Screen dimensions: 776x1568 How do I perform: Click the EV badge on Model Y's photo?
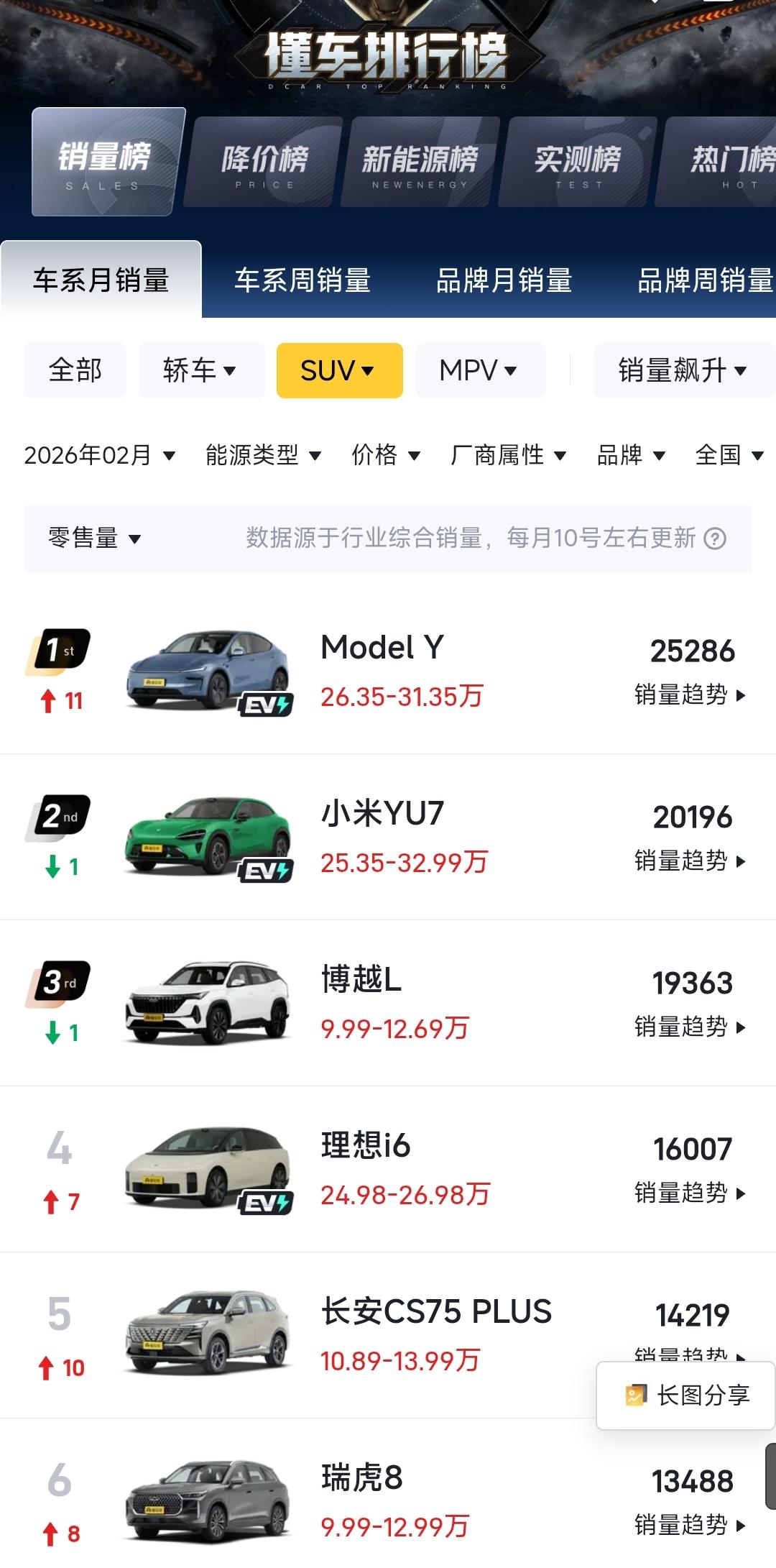[266, 705]
